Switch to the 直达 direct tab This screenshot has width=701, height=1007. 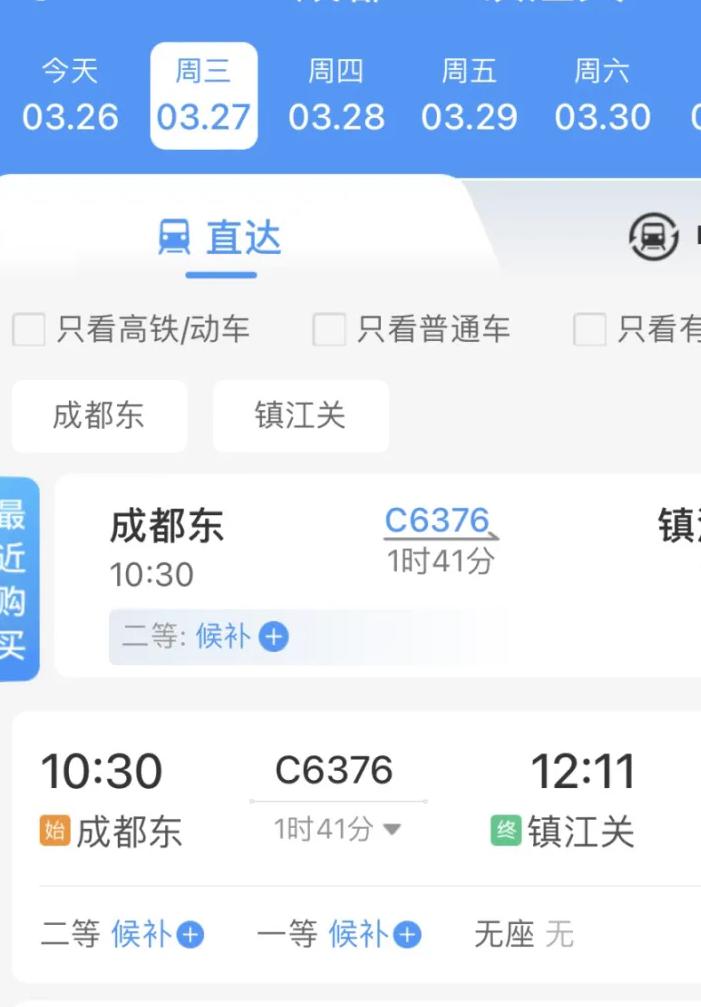(x=220, y=238)
